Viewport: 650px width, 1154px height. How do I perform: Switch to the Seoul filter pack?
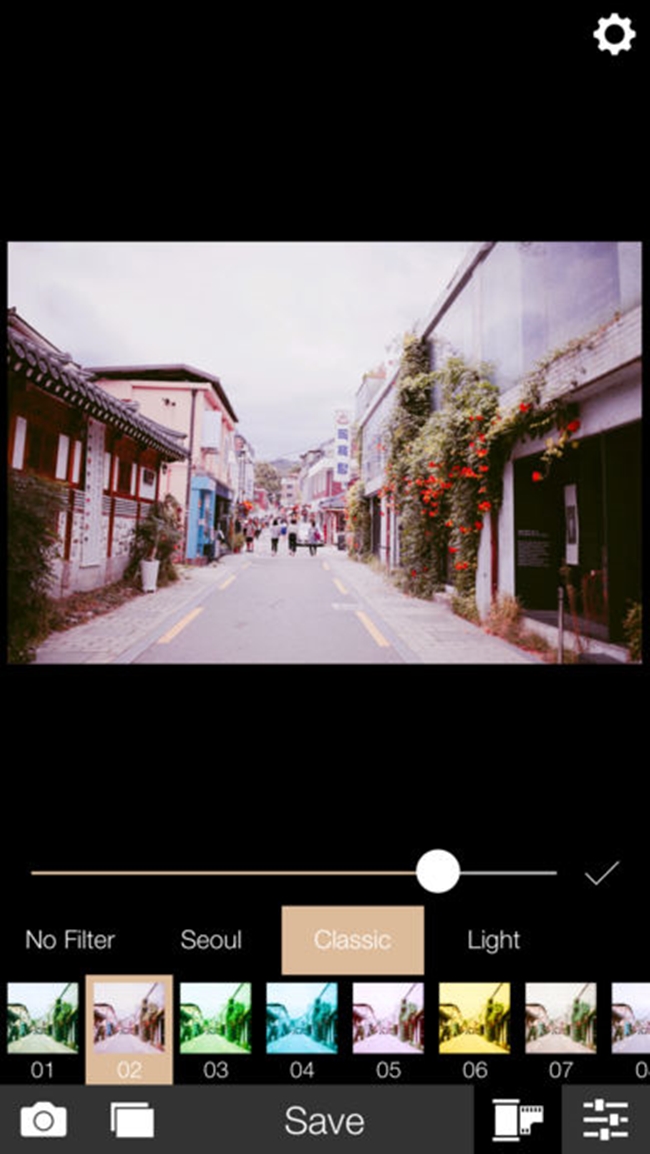[211, 940]
